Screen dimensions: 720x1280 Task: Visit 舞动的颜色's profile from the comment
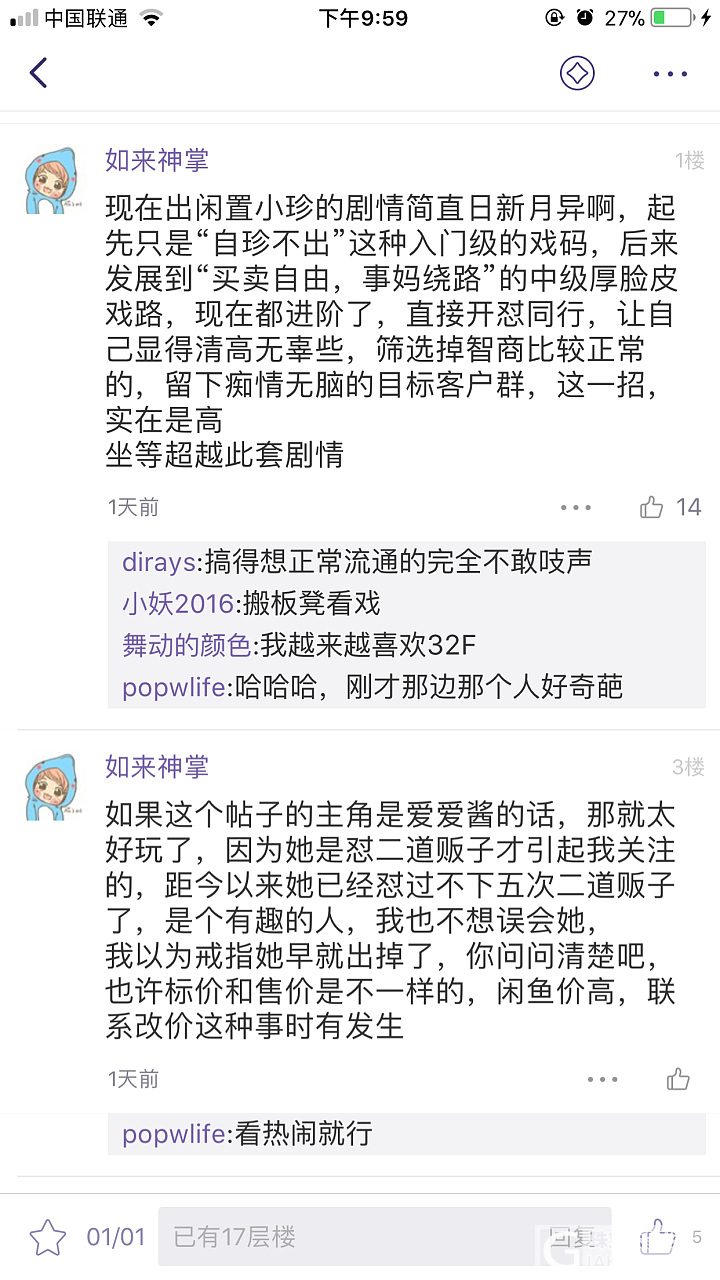(186, 645)
